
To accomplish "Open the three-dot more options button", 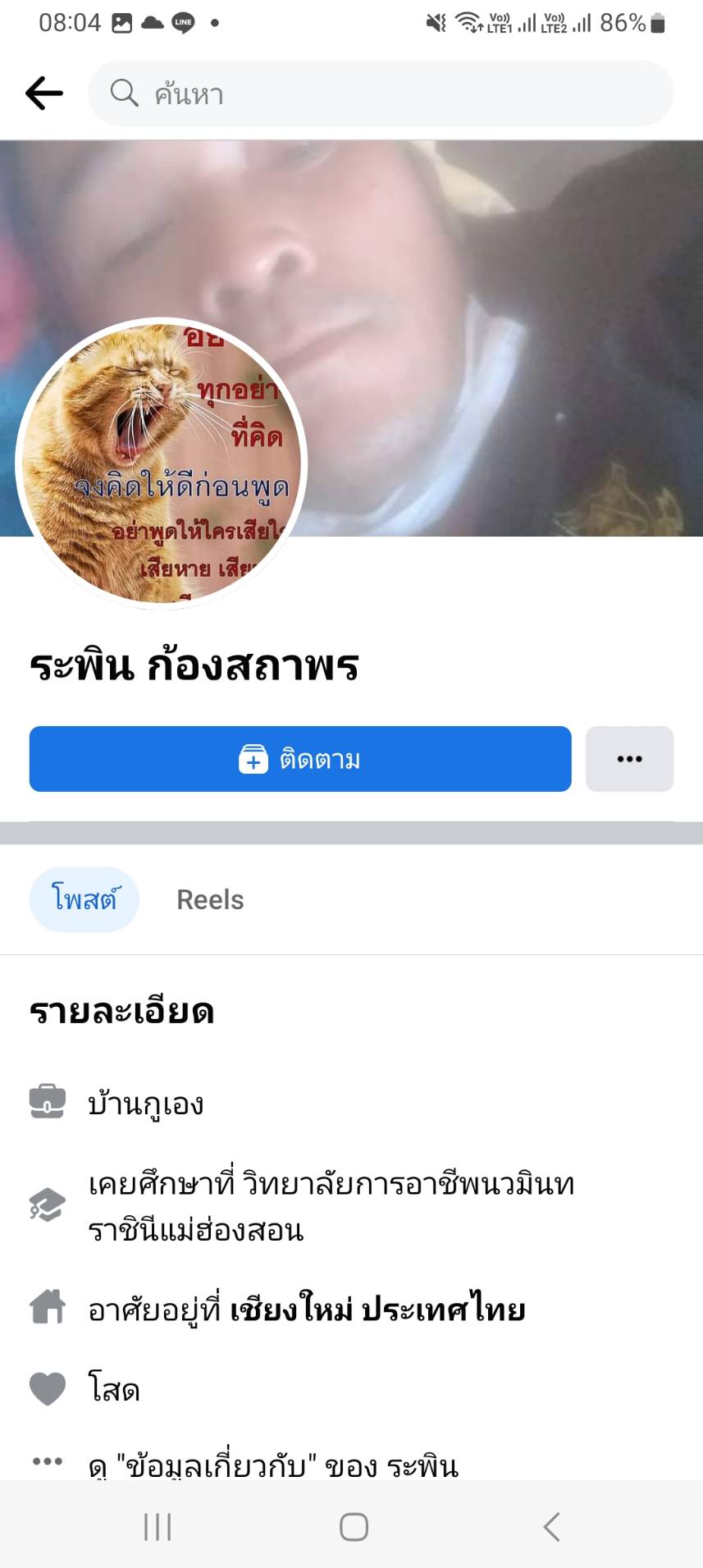I will tap(629, 759).
